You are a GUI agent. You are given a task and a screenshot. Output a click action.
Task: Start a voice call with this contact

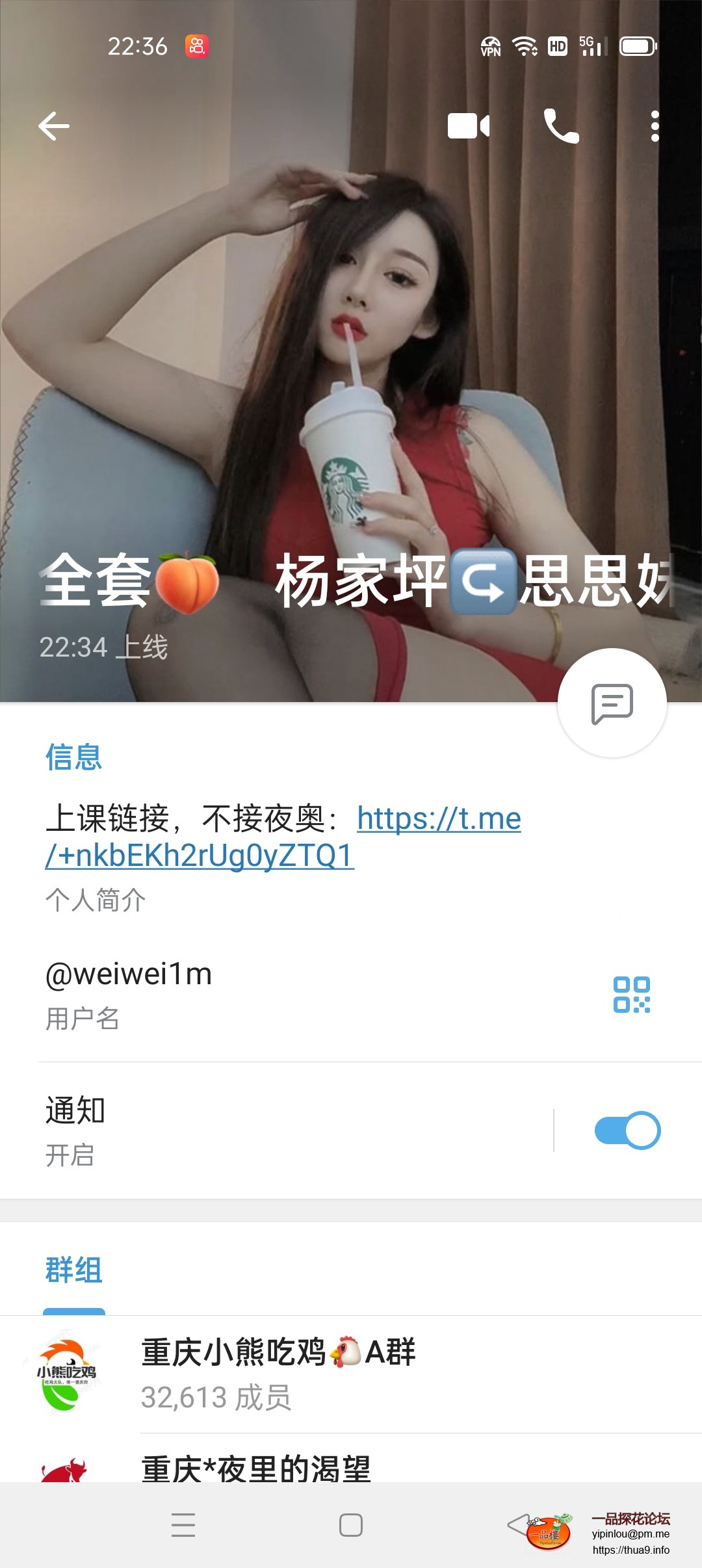562,125
